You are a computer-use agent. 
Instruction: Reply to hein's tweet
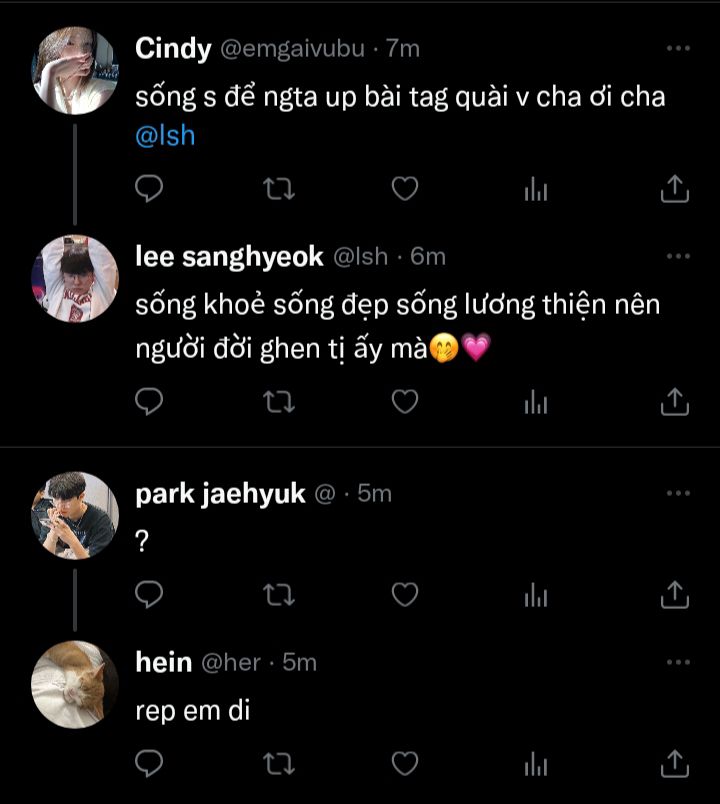(149, 764)
